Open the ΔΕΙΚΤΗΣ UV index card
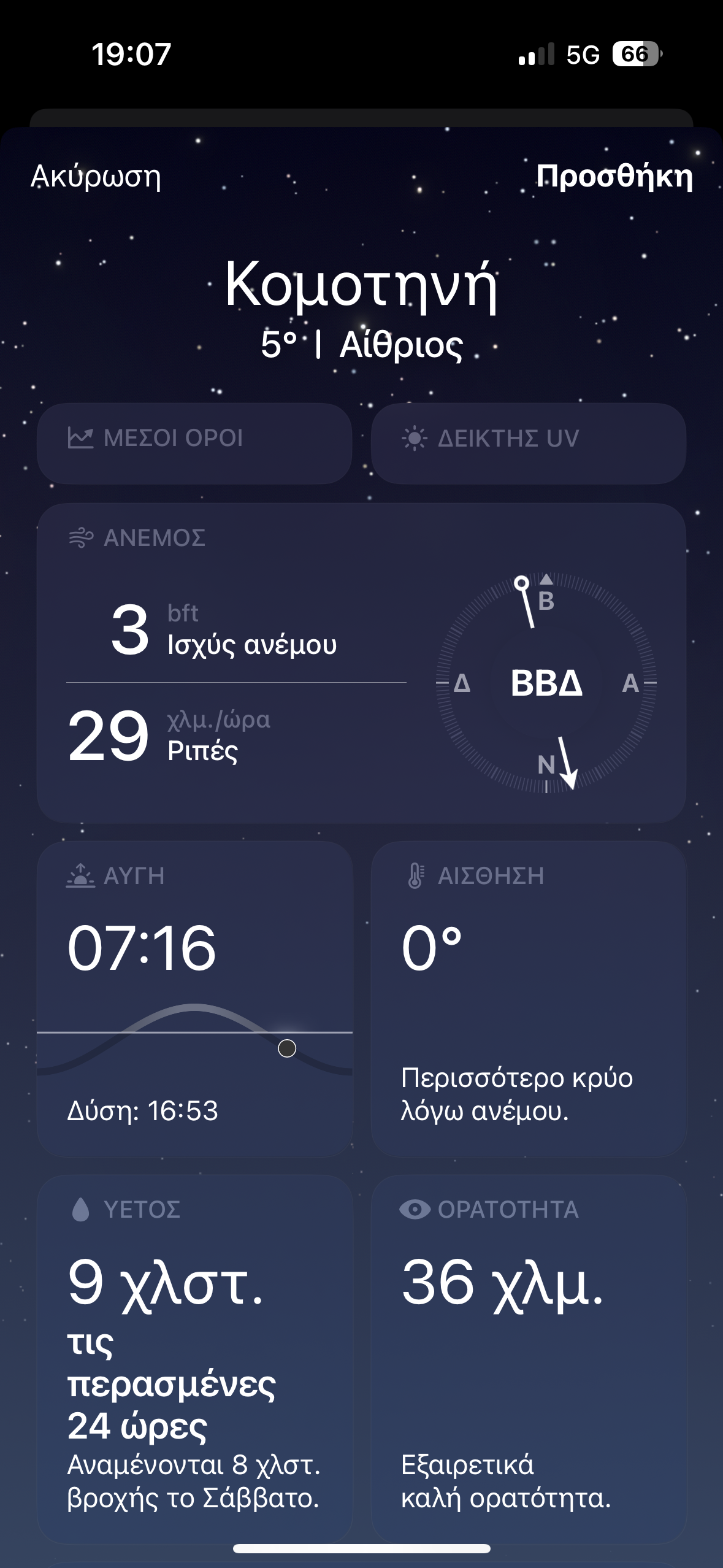Screen dimensions: 723x1568 528,443
